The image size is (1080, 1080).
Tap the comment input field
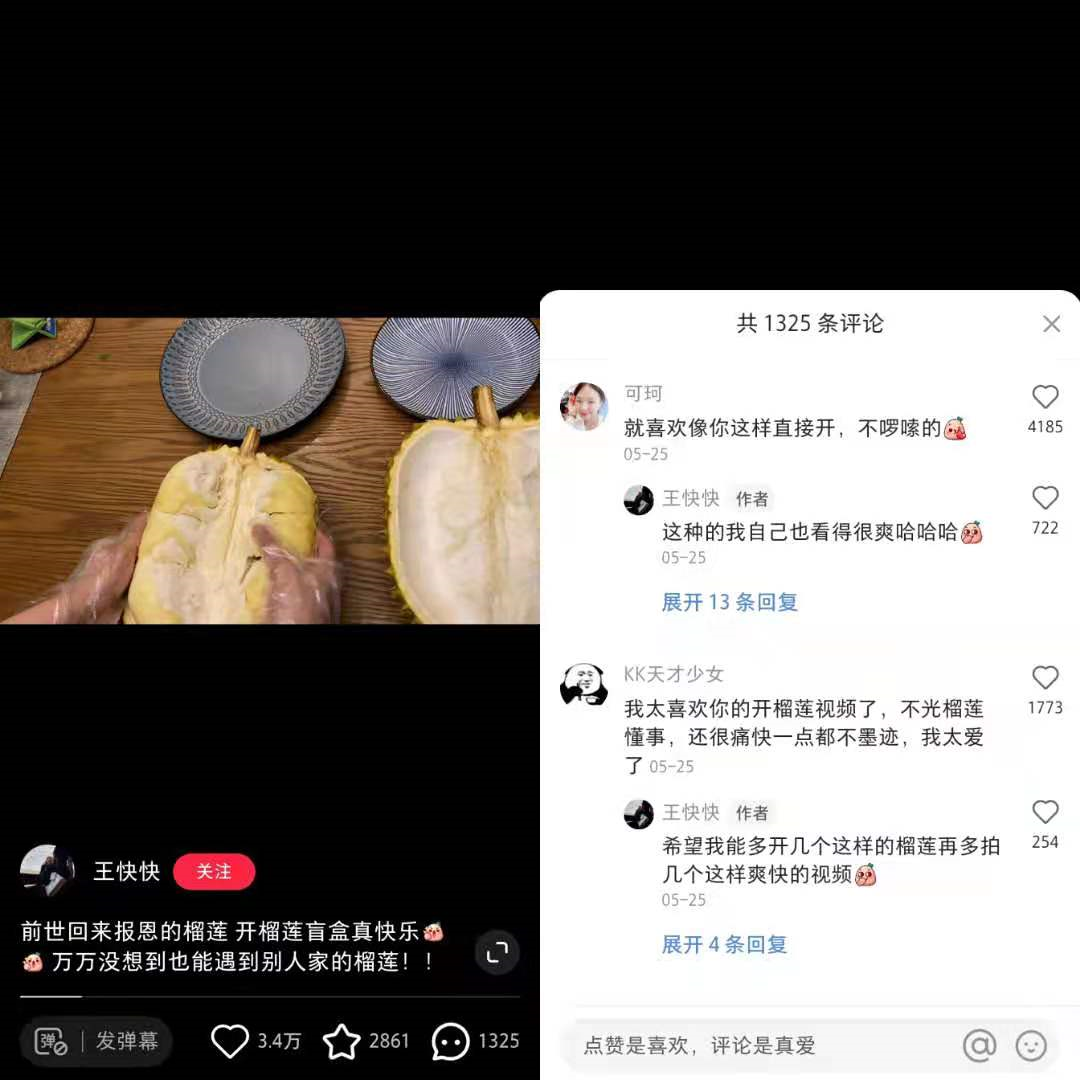tap(760, 1046)
